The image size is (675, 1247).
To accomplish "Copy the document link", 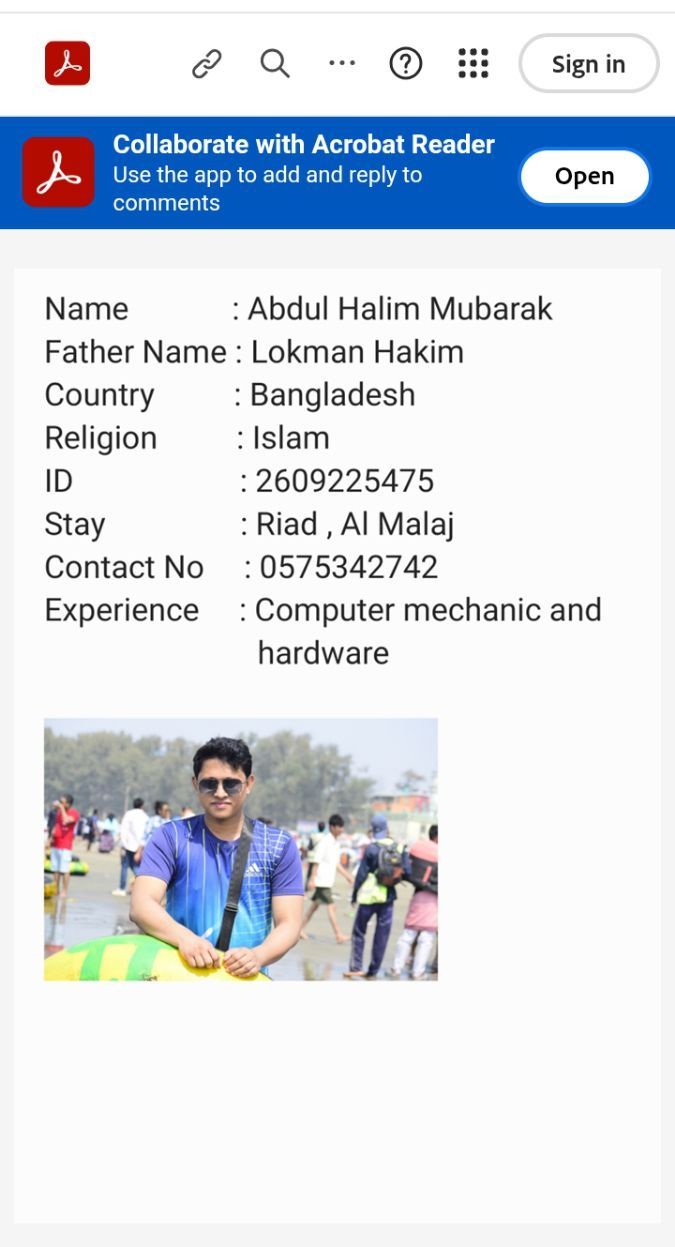I will pos(207,64).
